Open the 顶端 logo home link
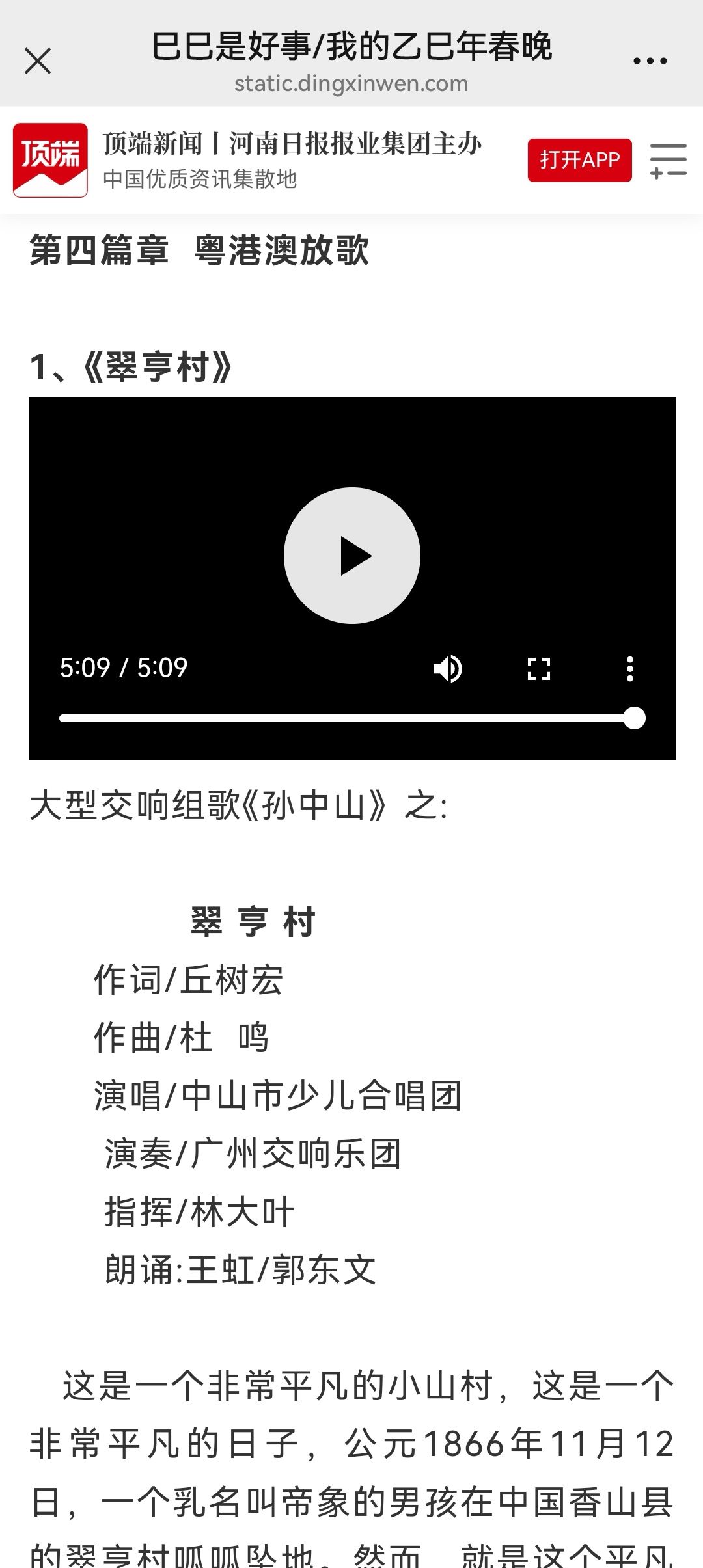The image size is (703, 1568). [51, 160]
